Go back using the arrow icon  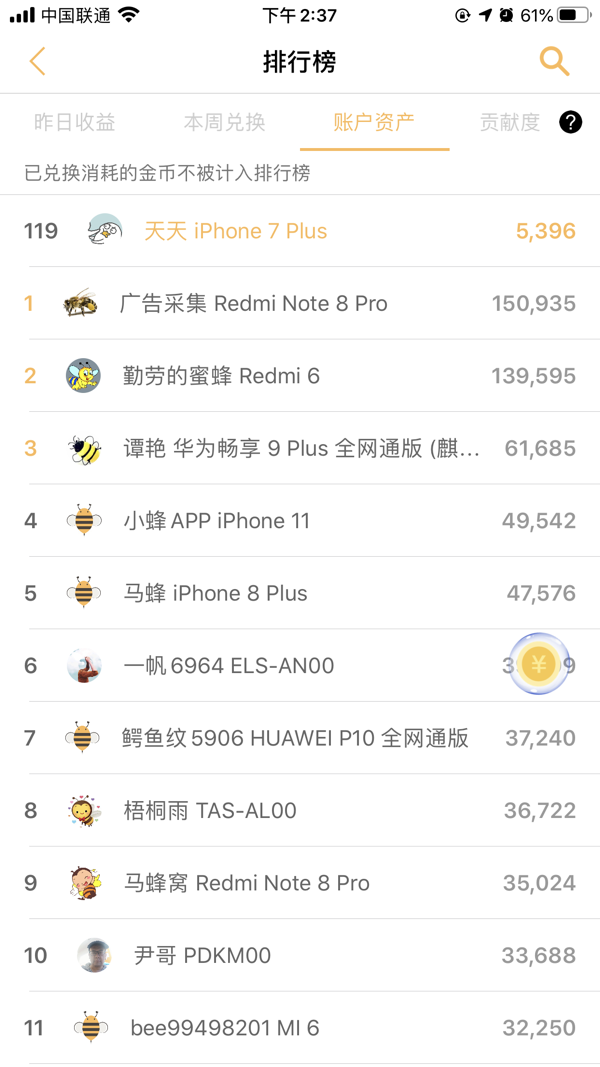[38, 62]
